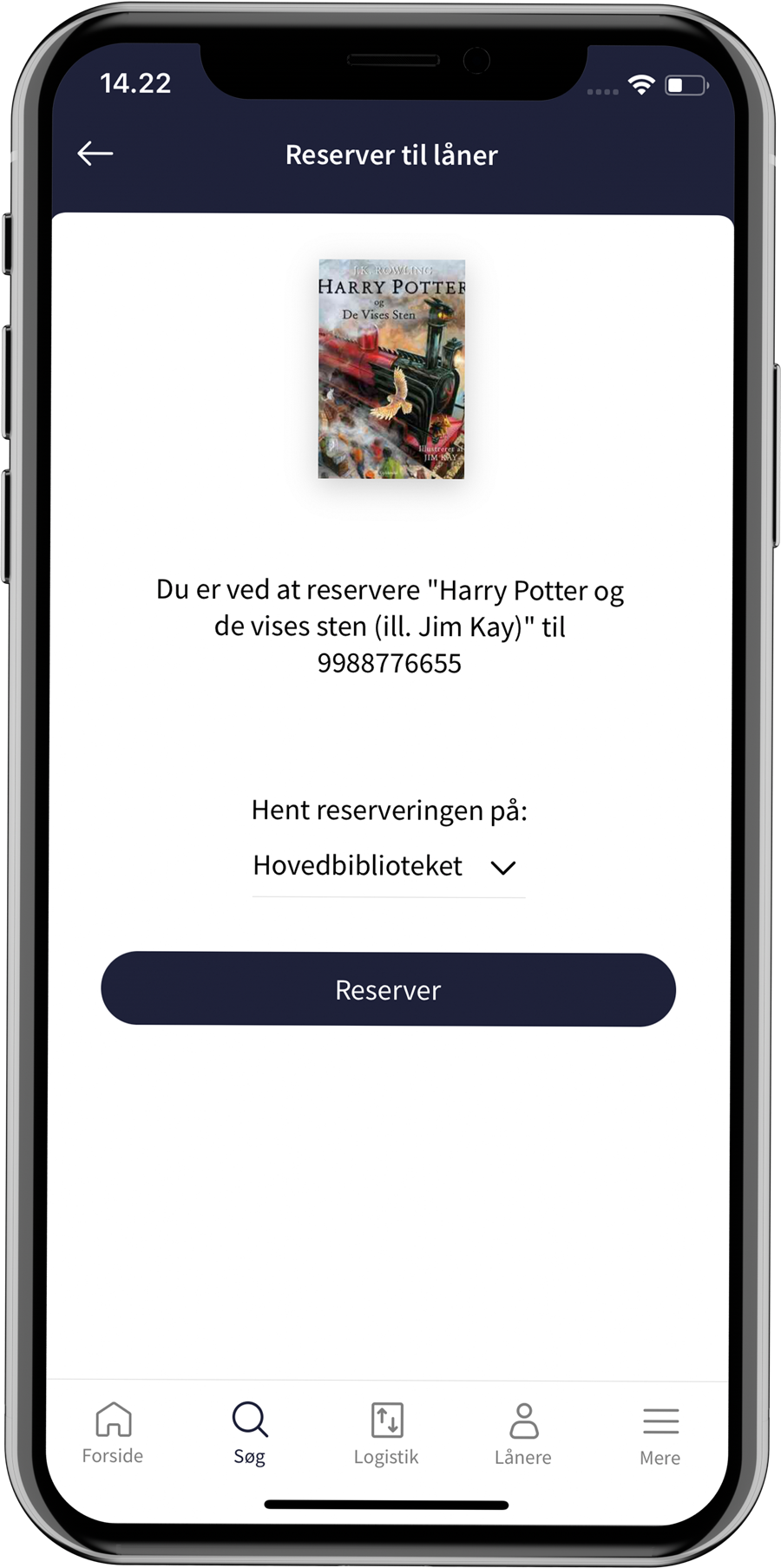The width and height of the screenshot is (781, 1568).
Task: Open the Søg tab
Action: coord(250,1434)
